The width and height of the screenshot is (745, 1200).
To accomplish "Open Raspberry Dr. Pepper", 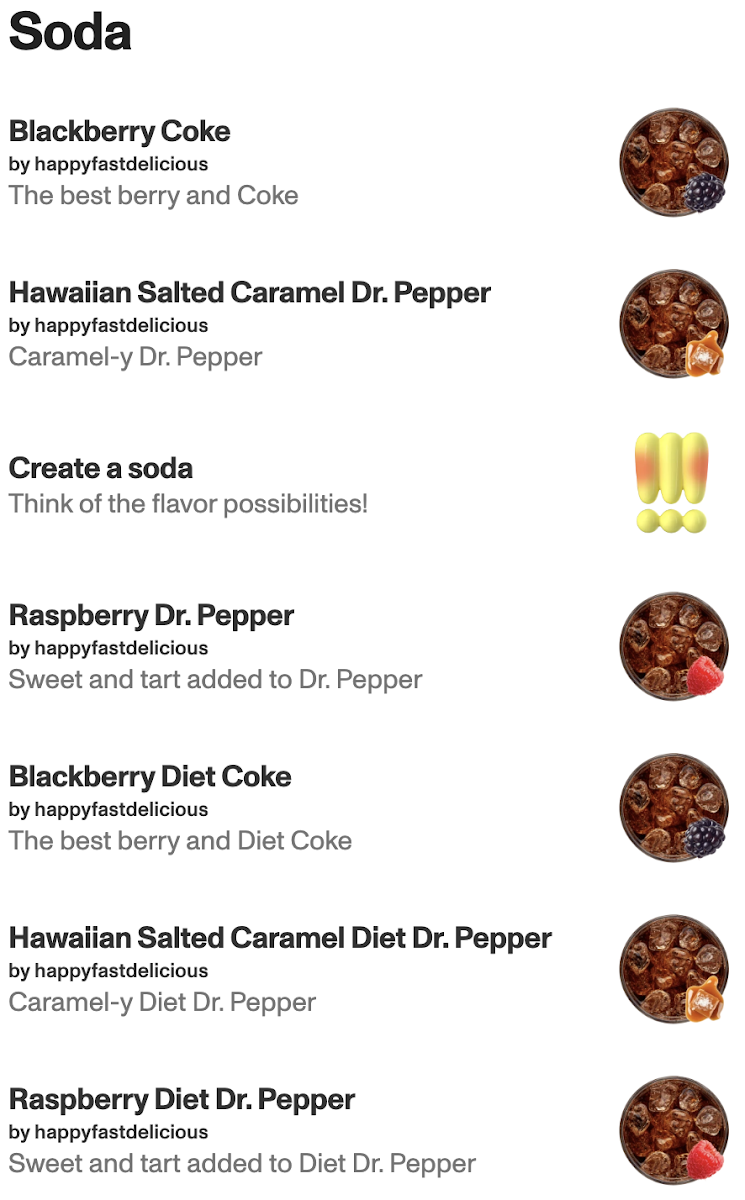I will (372, 647).
